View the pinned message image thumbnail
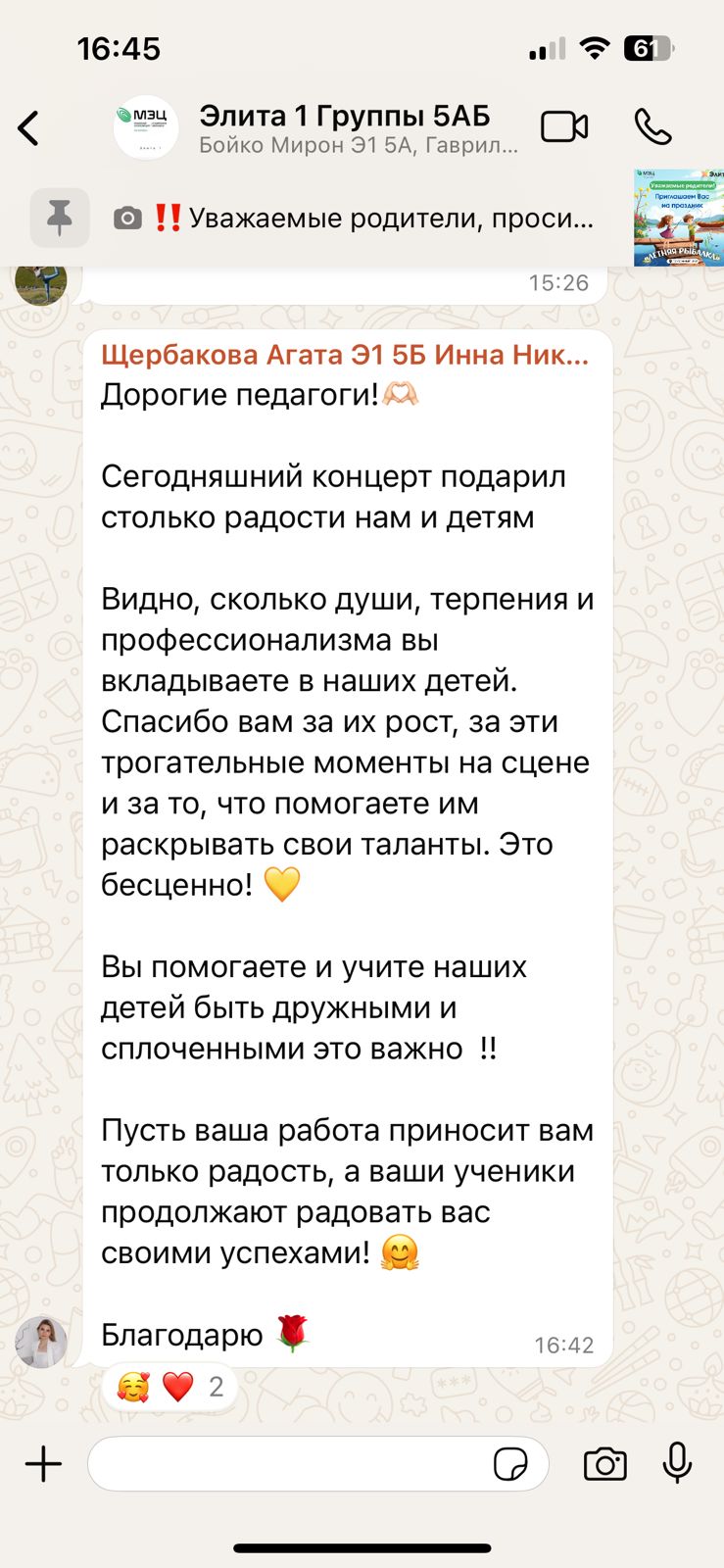This screenshot has height=1568, width=724. (x=679, y=218)
